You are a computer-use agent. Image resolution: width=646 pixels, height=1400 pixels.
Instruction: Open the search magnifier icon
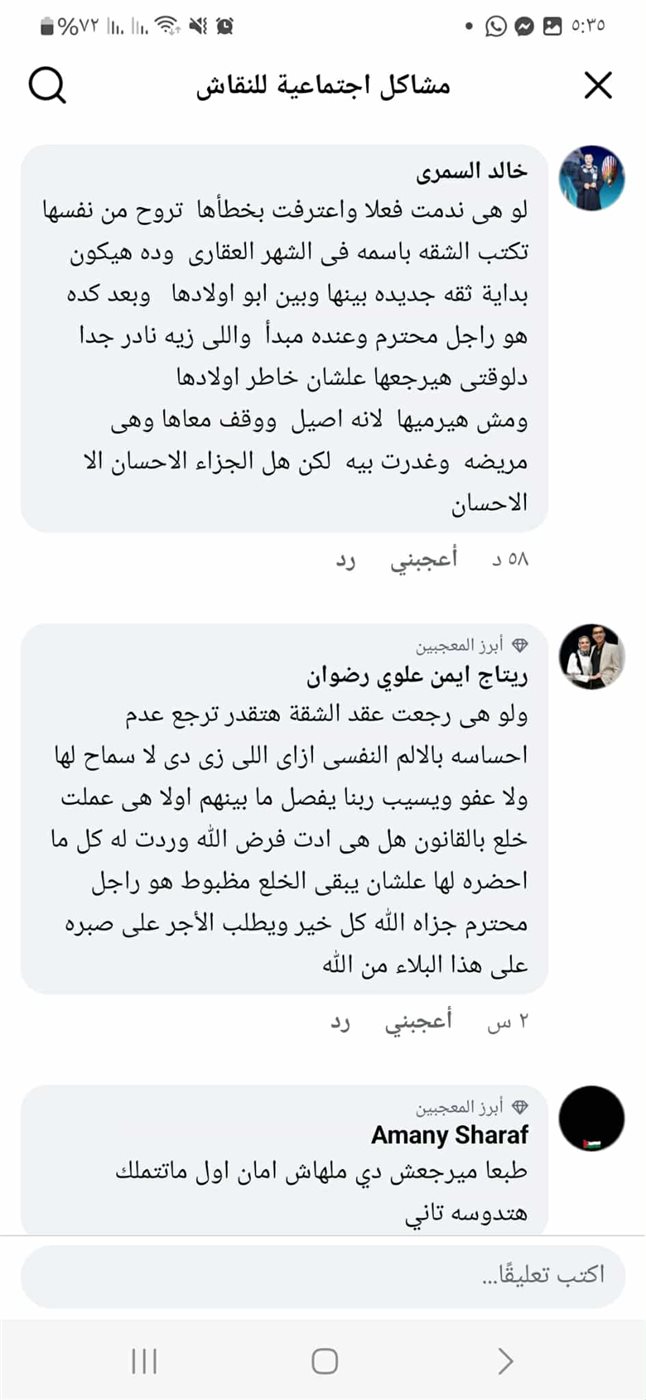(x=47, y=86)
